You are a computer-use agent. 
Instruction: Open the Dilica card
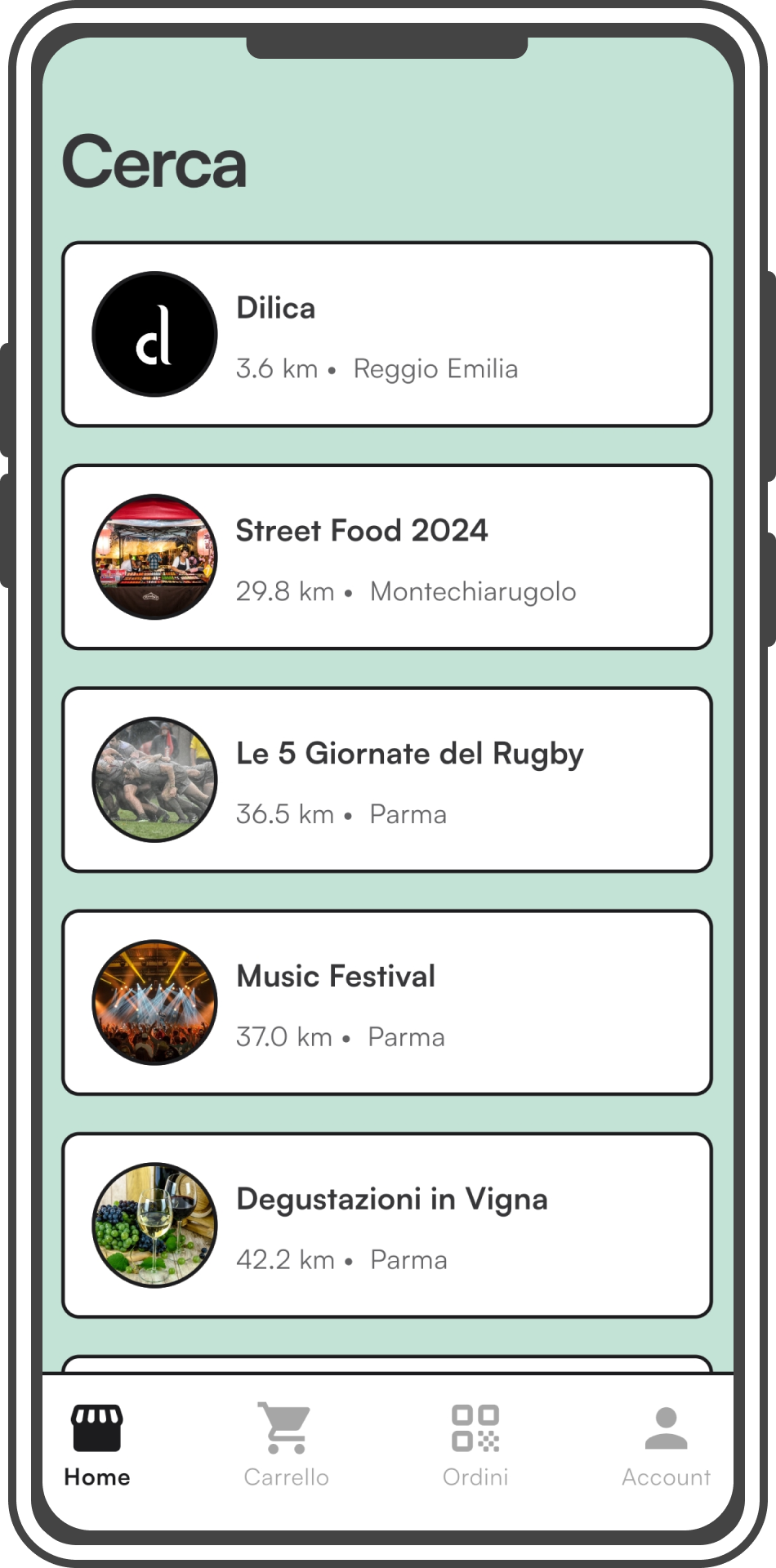(387, 334)
